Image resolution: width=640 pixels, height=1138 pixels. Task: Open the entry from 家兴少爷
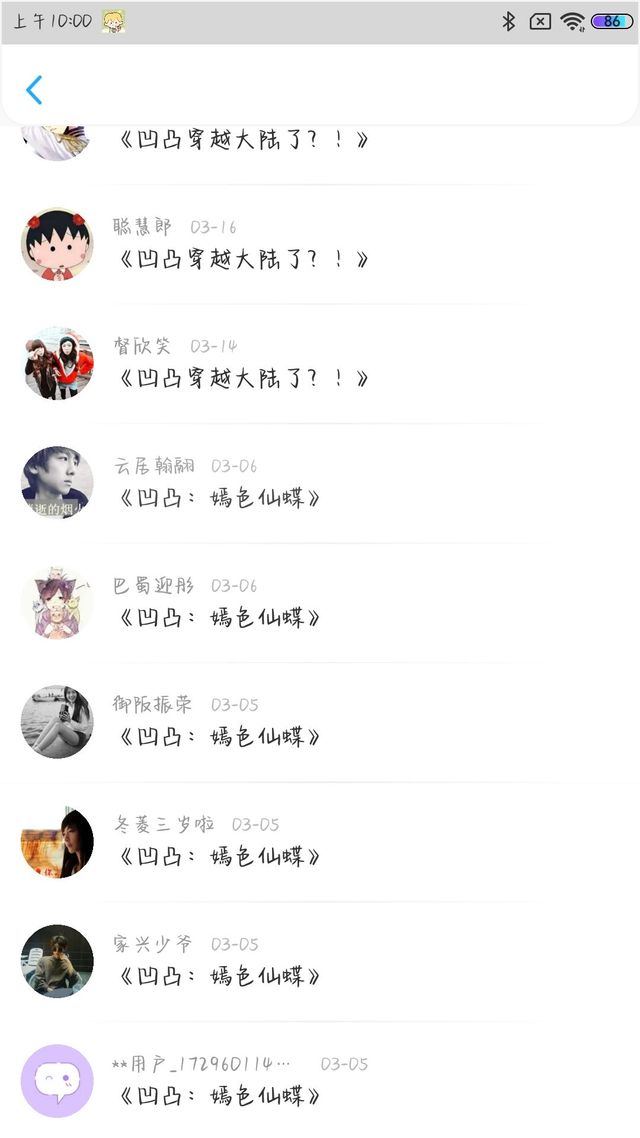tap(320, 962)
